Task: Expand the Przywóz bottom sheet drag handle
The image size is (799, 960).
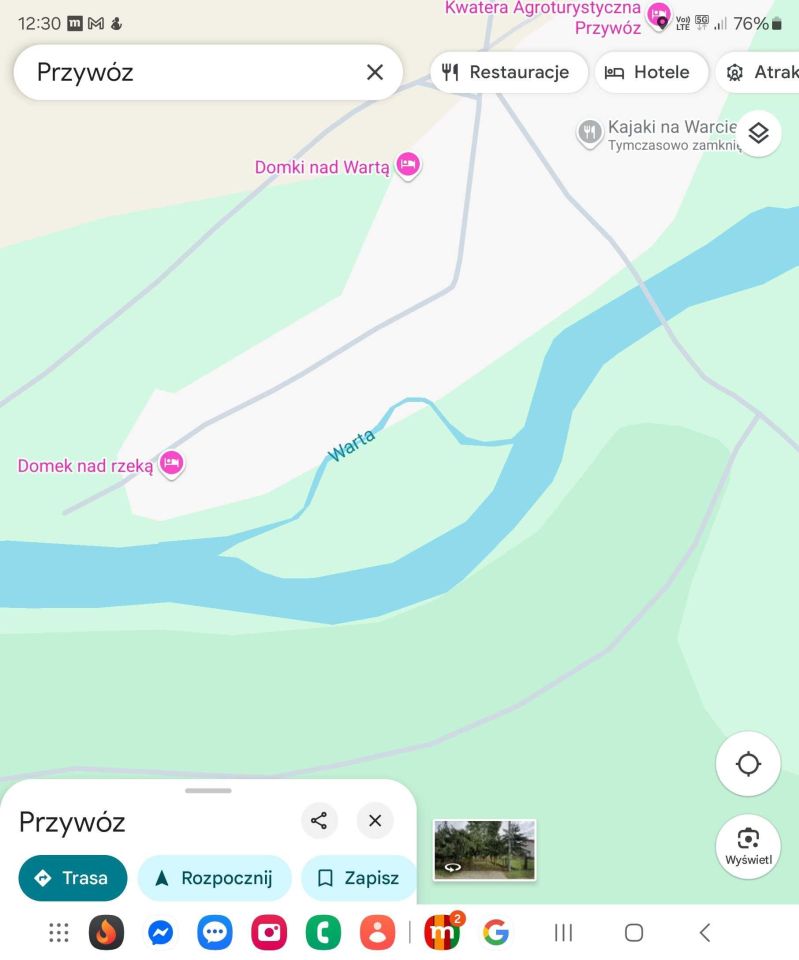Action: (x=208, y=790)
